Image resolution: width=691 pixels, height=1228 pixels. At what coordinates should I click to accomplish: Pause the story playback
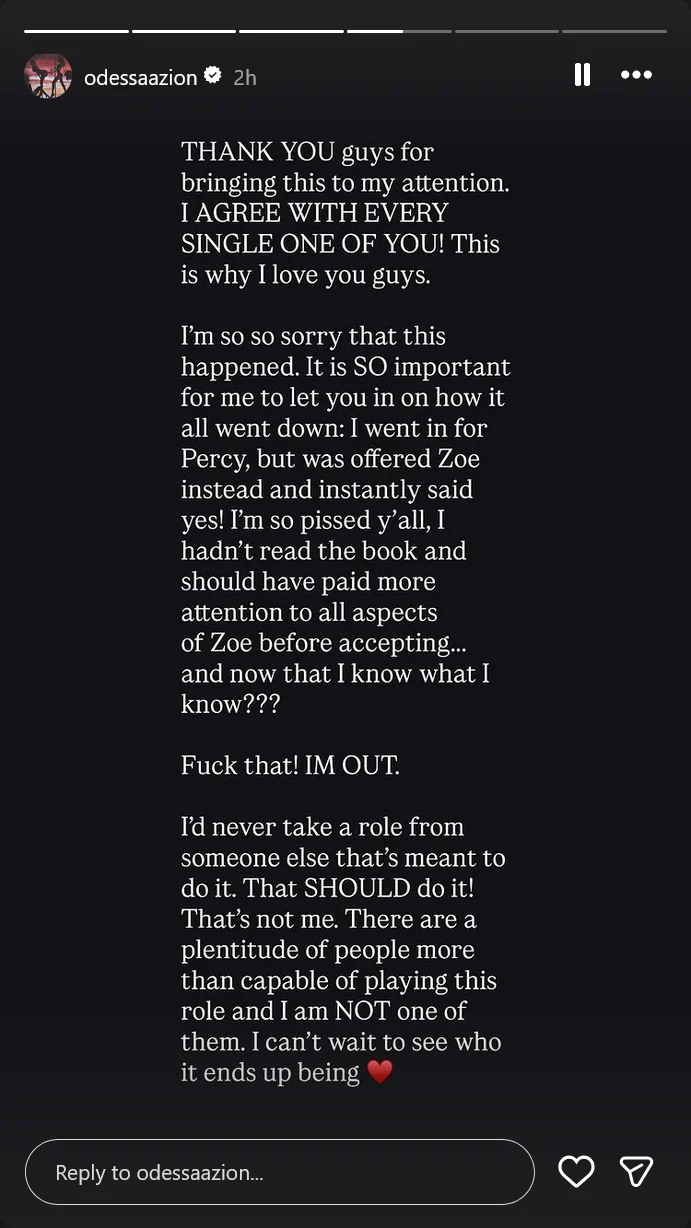pos(582,75)
